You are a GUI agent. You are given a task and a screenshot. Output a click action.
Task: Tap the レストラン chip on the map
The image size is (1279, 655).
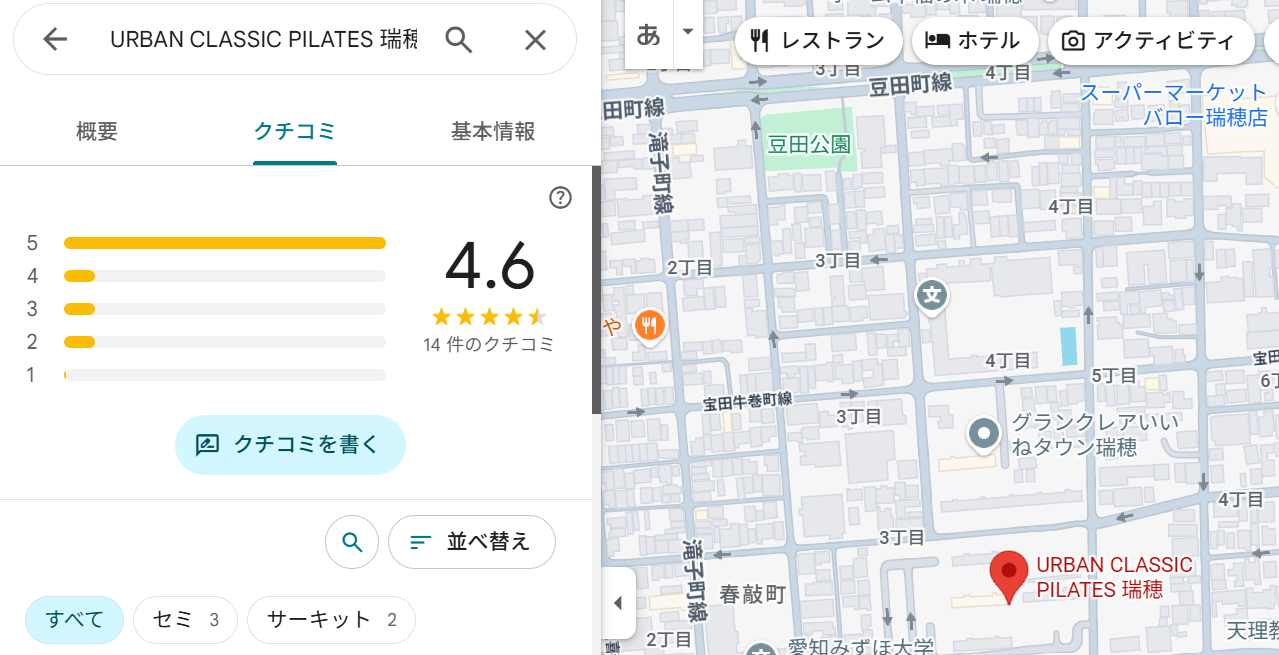click(x=818, y=41)
